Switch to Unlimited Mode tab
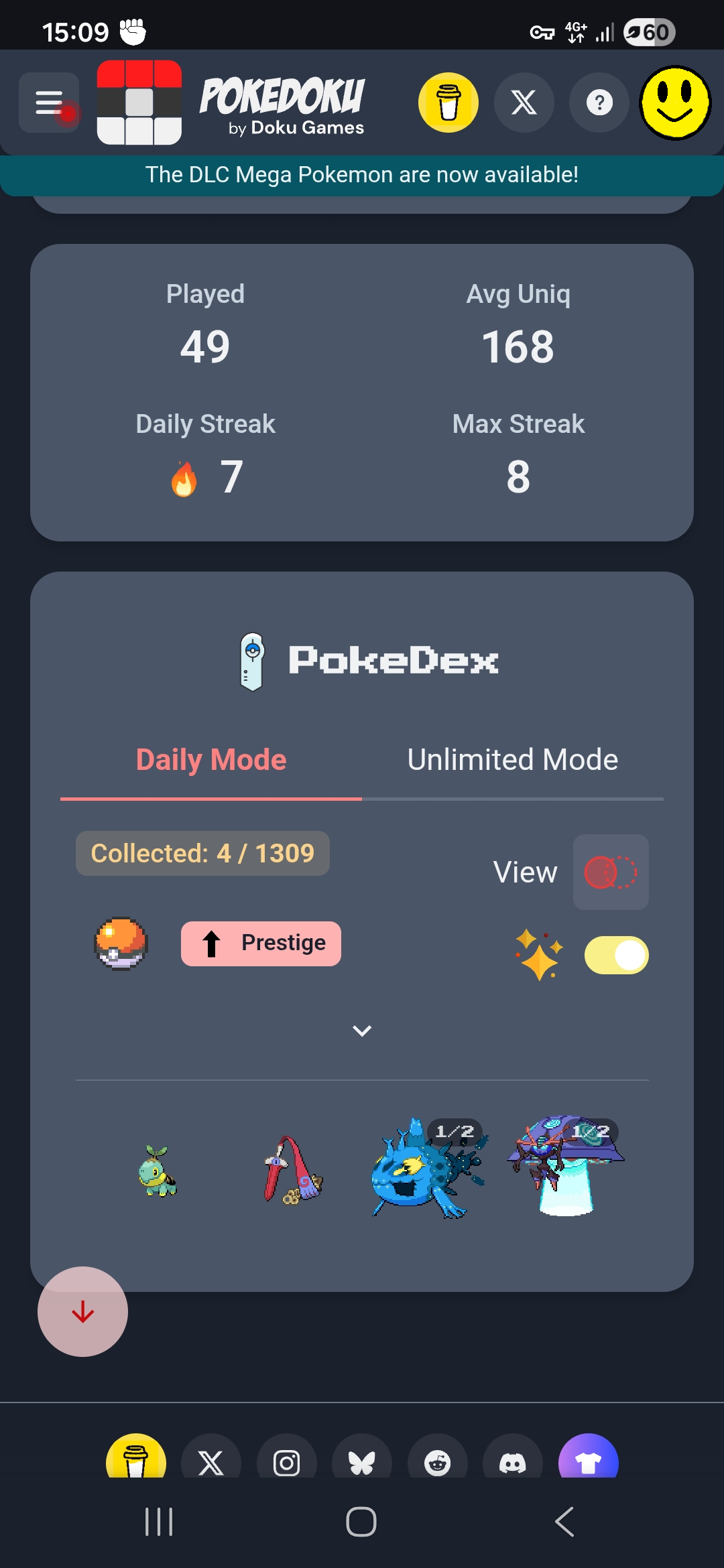The image size is (724, 1568). [513, 760]
